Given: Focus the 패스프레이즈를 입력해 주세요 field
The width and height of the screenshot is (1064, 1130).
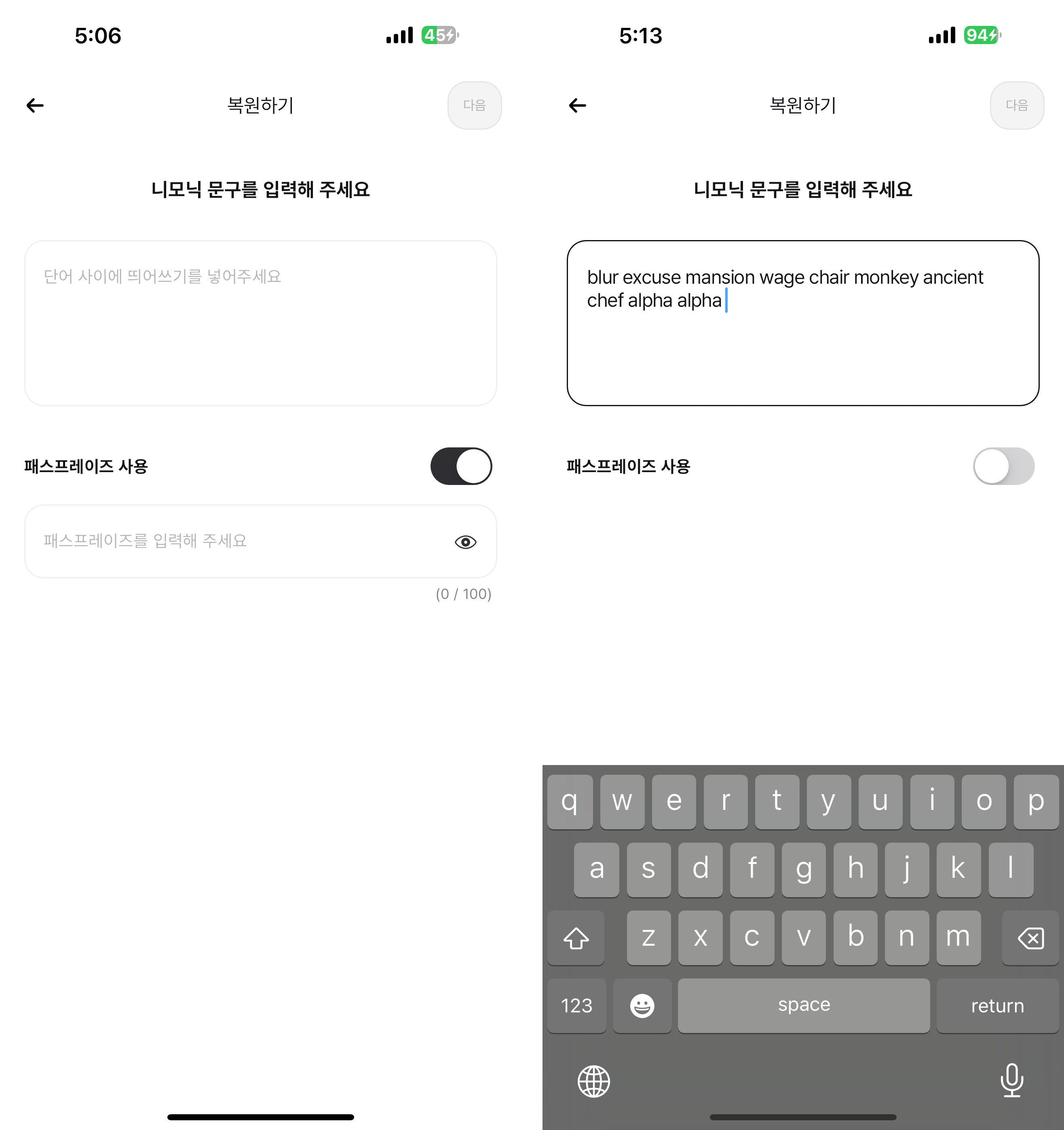Looking at the screenshot, I should [x=239, y=541].
